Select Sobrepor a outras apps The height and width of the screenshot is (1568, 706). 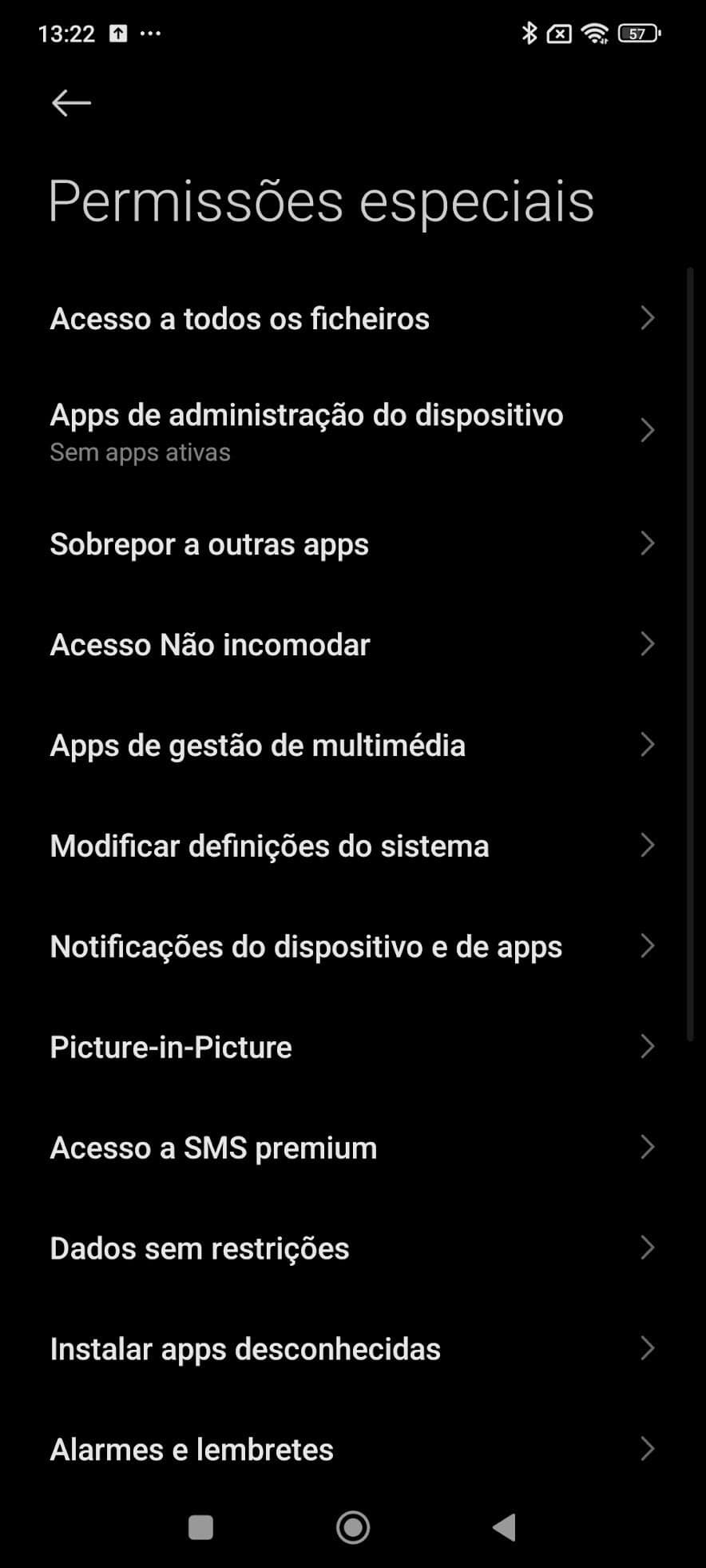point(209,543)
